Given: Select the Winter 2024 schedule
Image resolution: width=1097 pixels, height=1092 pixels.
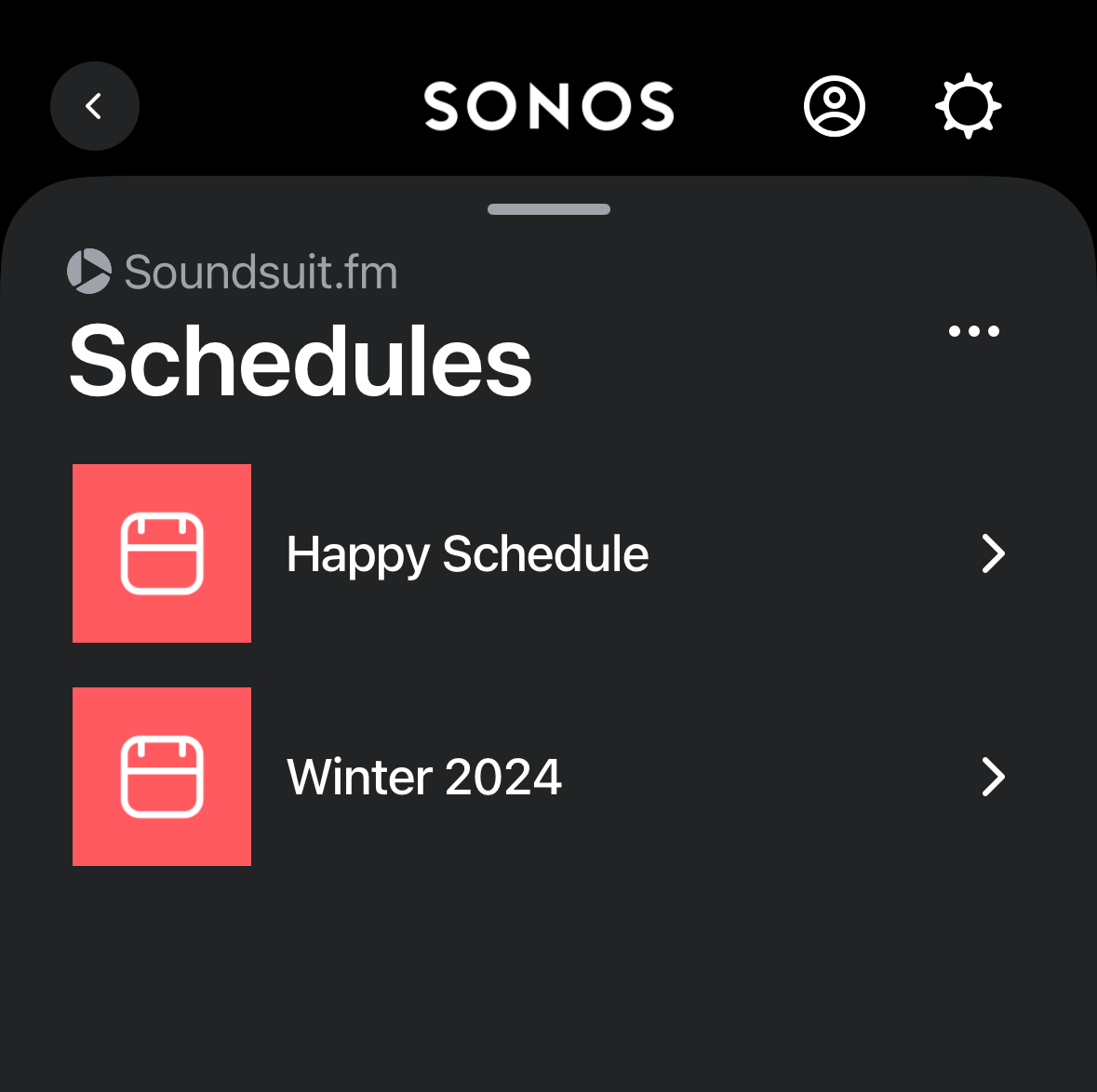Looking at the screenshot, I should pyautogui.click(x=540, y=777).
